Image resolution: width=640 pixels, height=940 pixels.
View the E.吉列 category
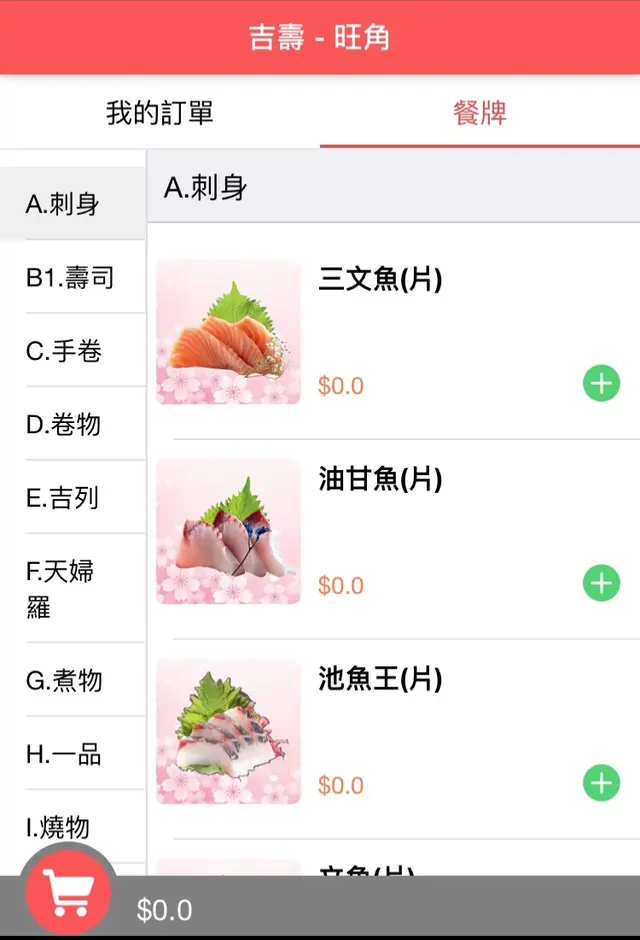pos(63,497)
